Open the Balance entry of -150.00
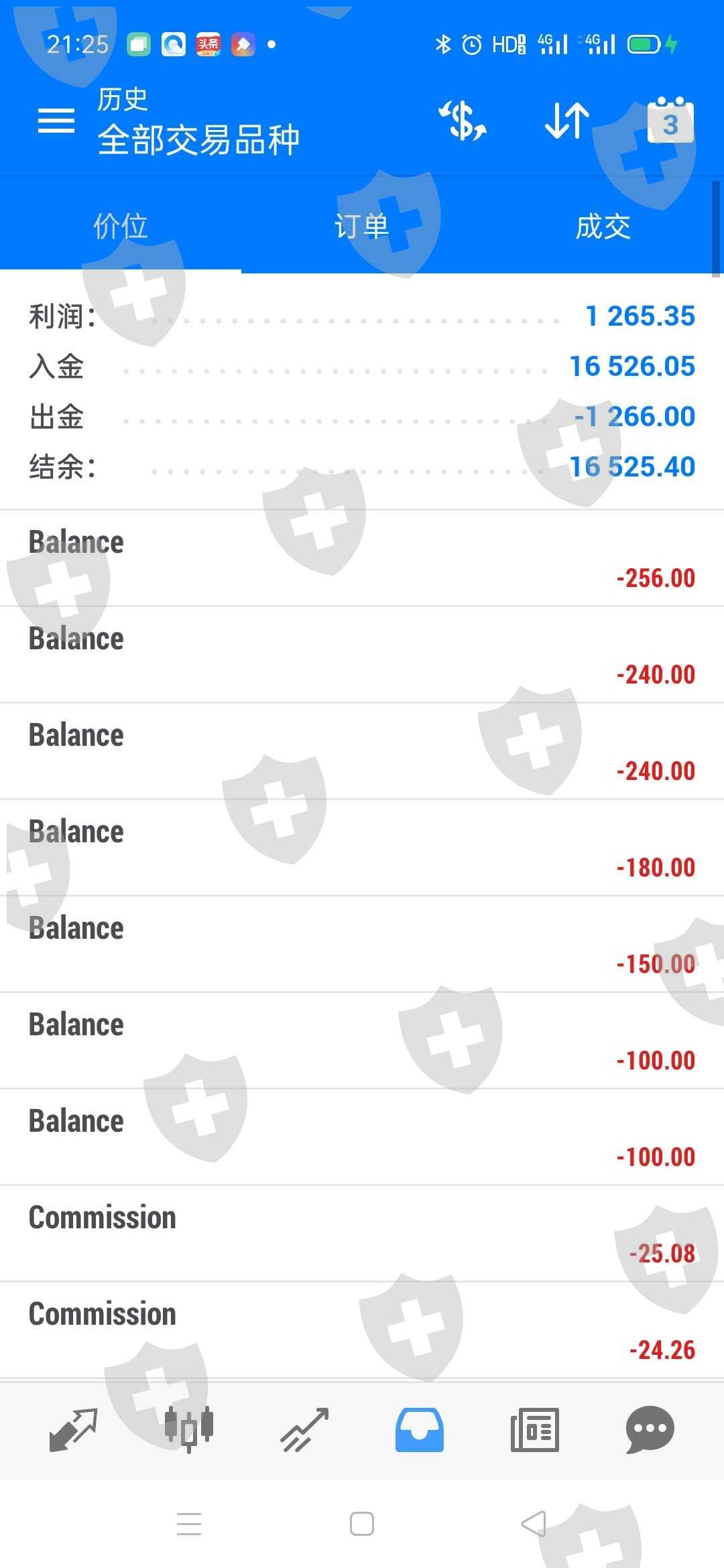This screenshot has height=1568, width=724. point(362,945)
